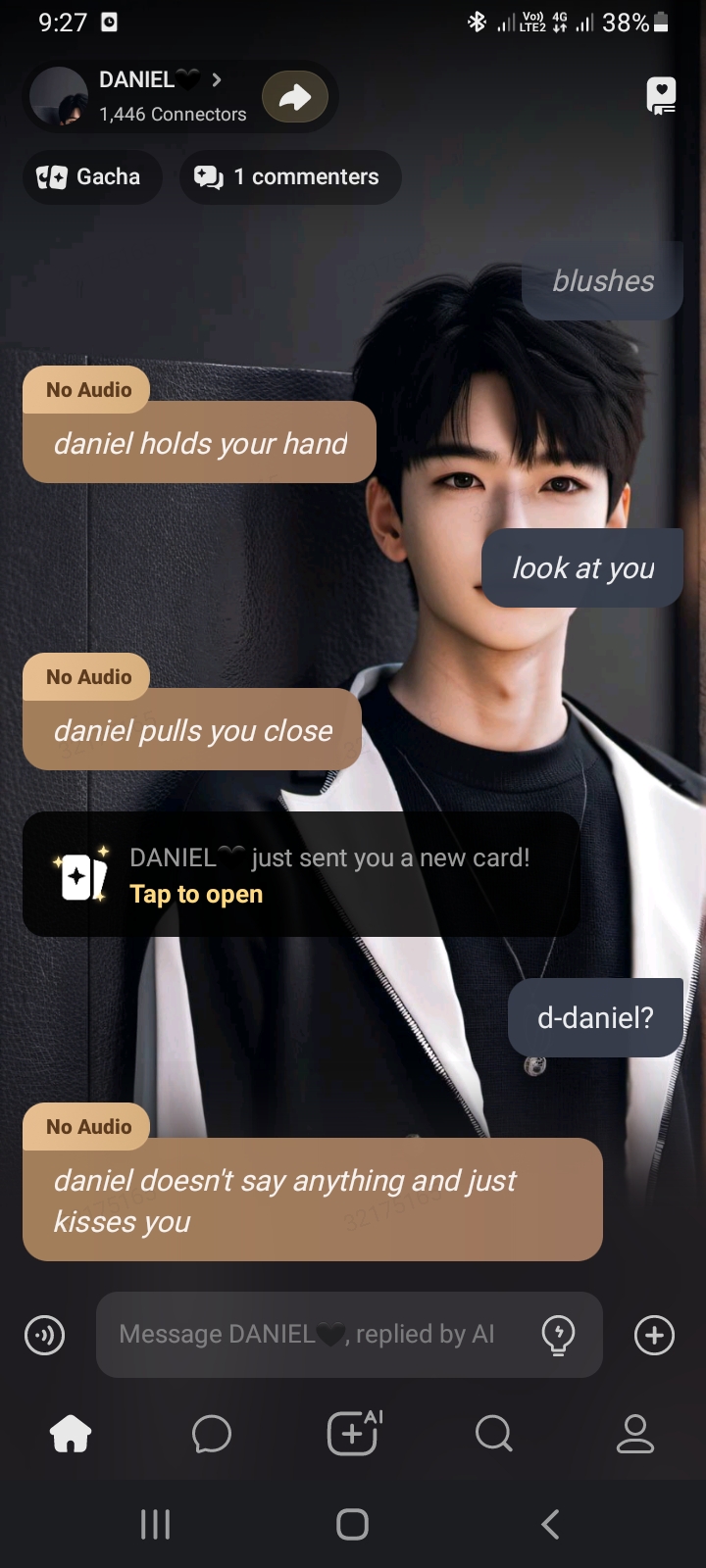The image size is (706, 1568).
Task: Share this character with the arrow button
Action: [x=295, y=96]
